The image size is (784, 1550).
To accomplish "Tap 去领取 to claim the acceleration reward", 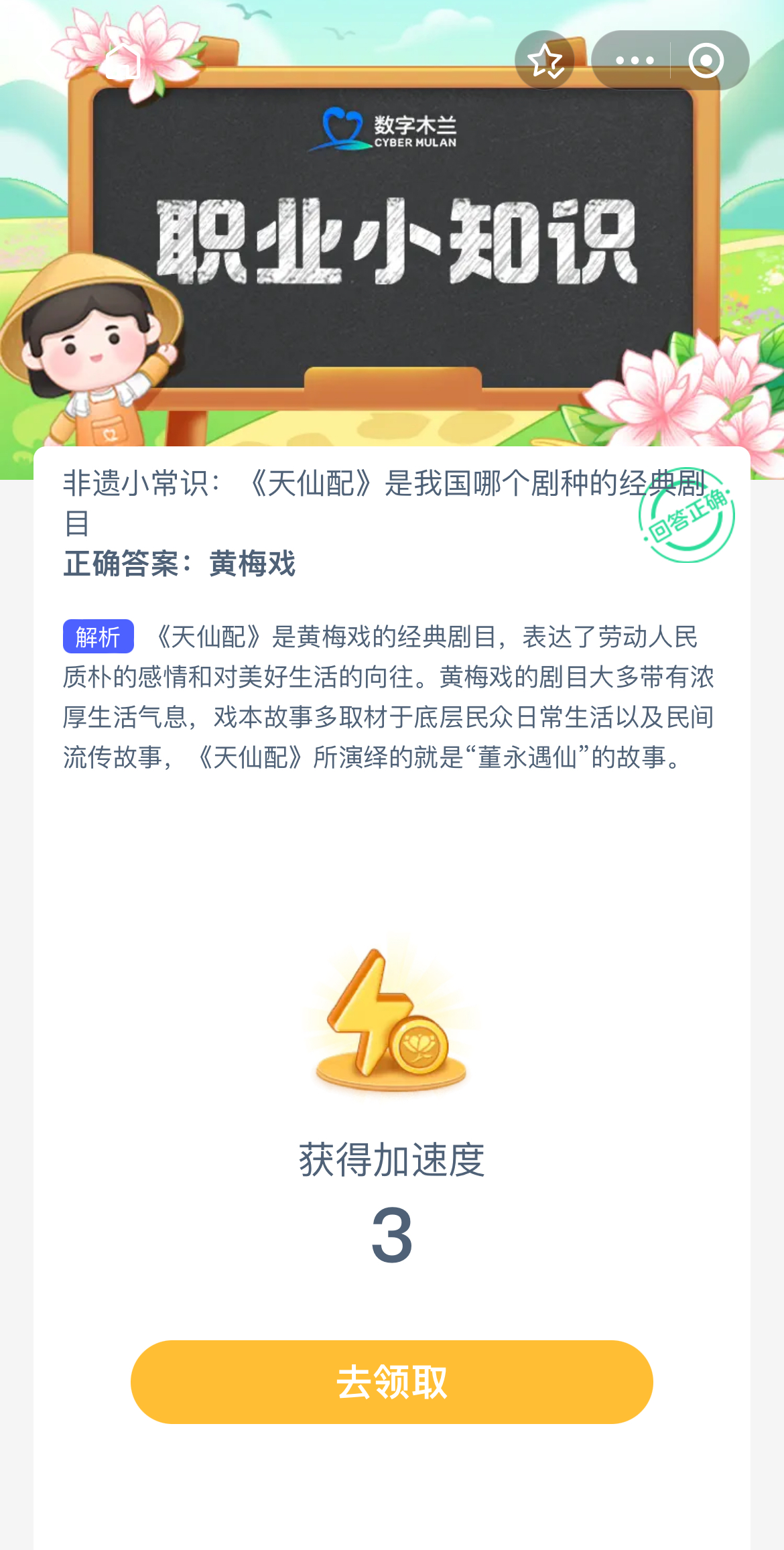I will point(391,1381).
